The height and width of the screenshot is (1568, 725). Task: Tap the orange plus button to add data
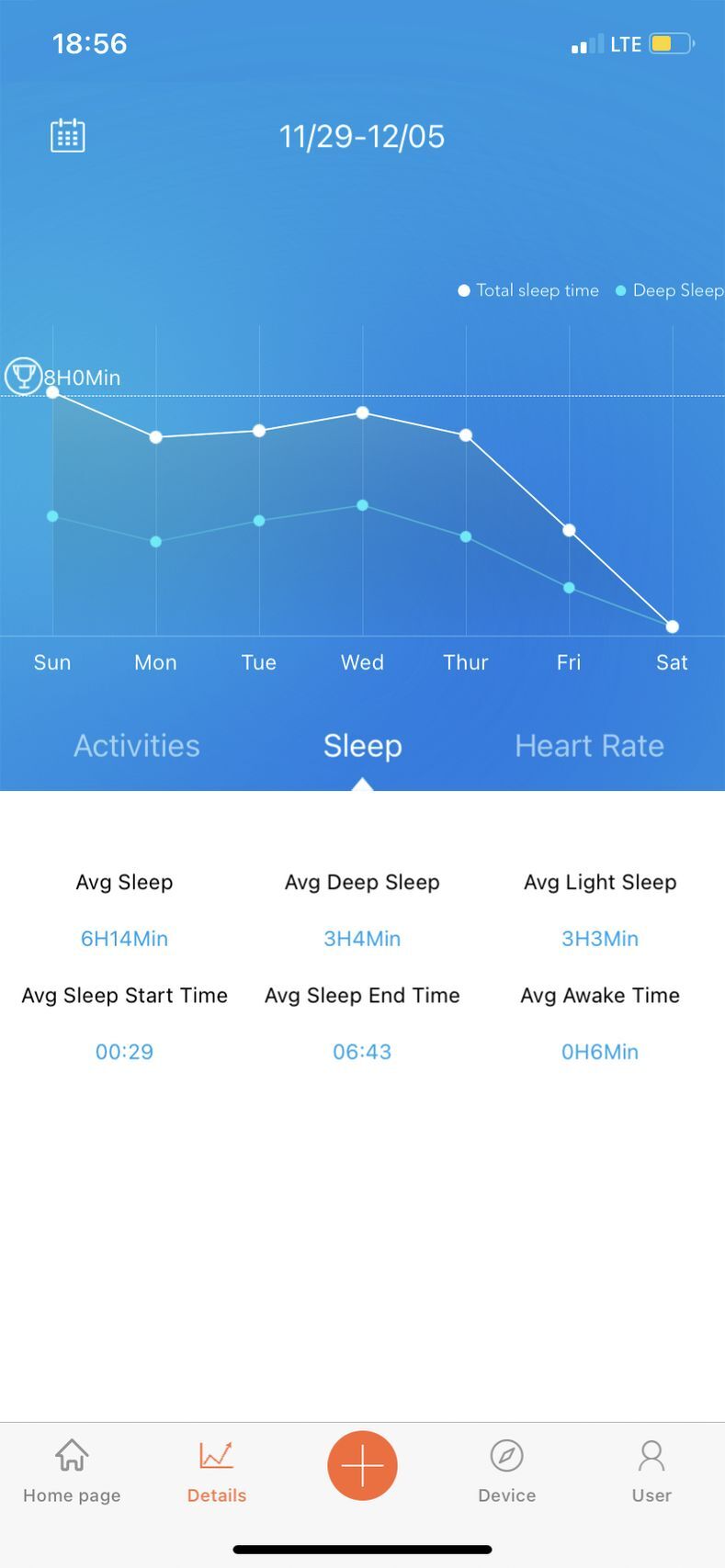(x=362, y=1465)
